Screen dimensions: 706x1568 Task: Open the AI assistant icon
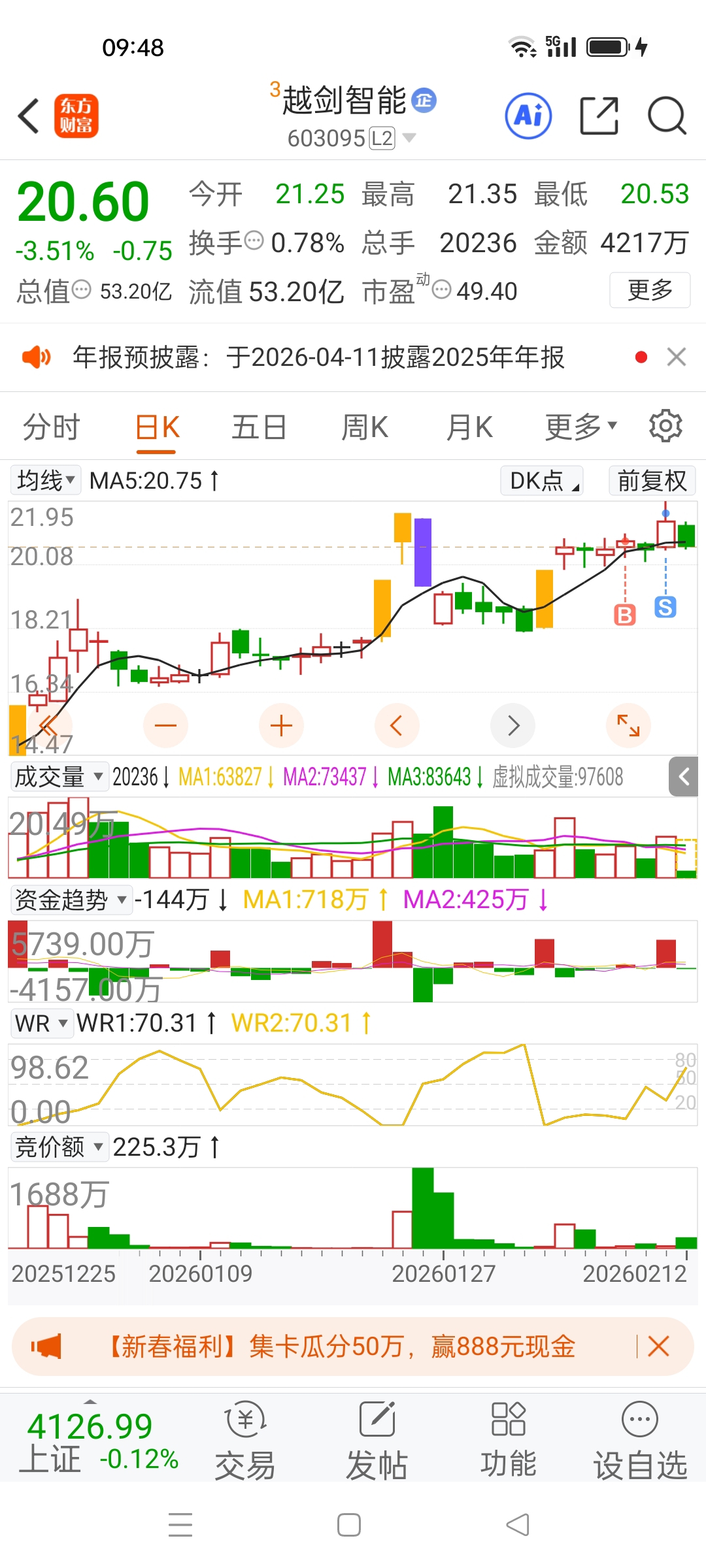click(x=528, y=116)
